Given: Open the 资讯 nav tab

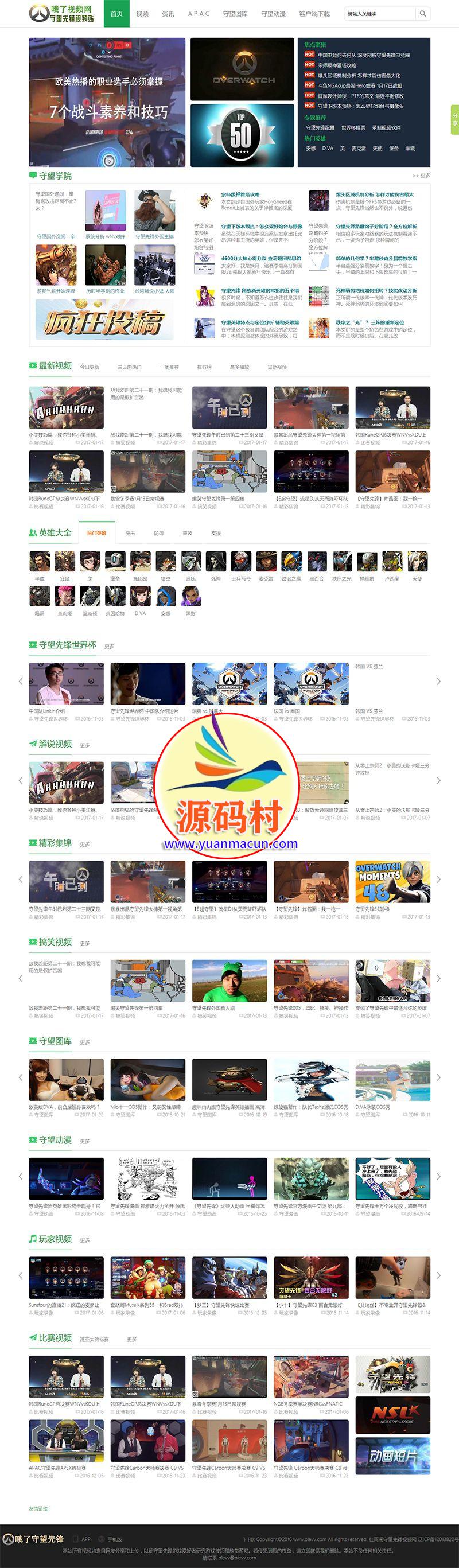Looking at the screenshot, I should click(x=168, y=13).
